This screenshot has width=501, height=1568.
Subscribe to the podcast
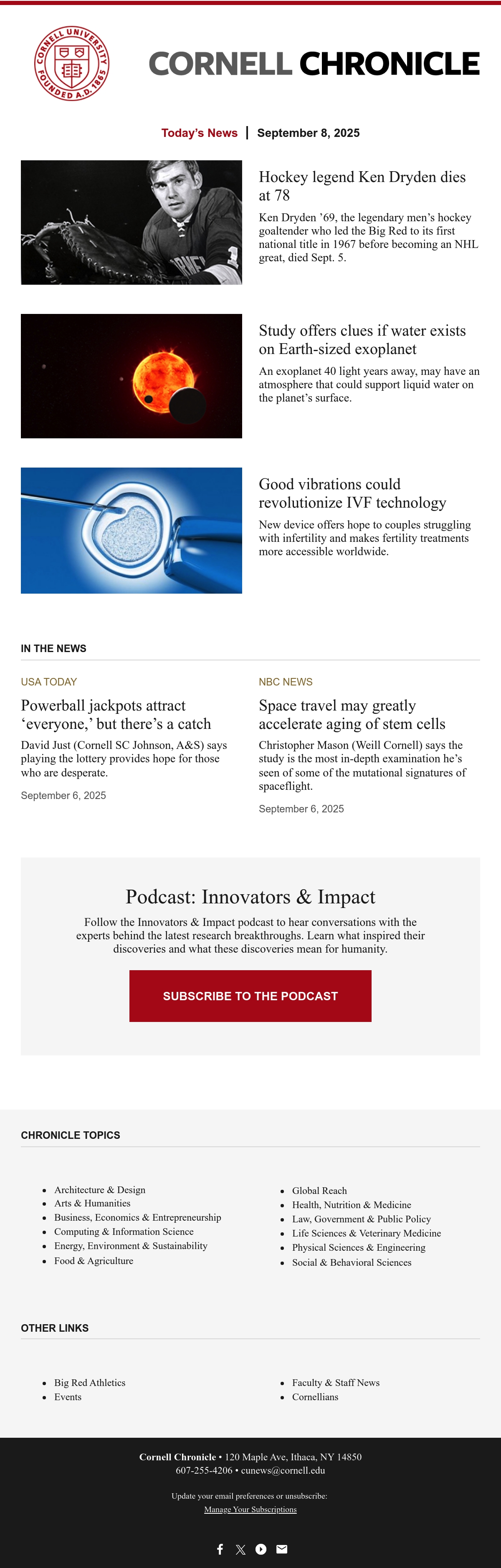pos(250,996)
